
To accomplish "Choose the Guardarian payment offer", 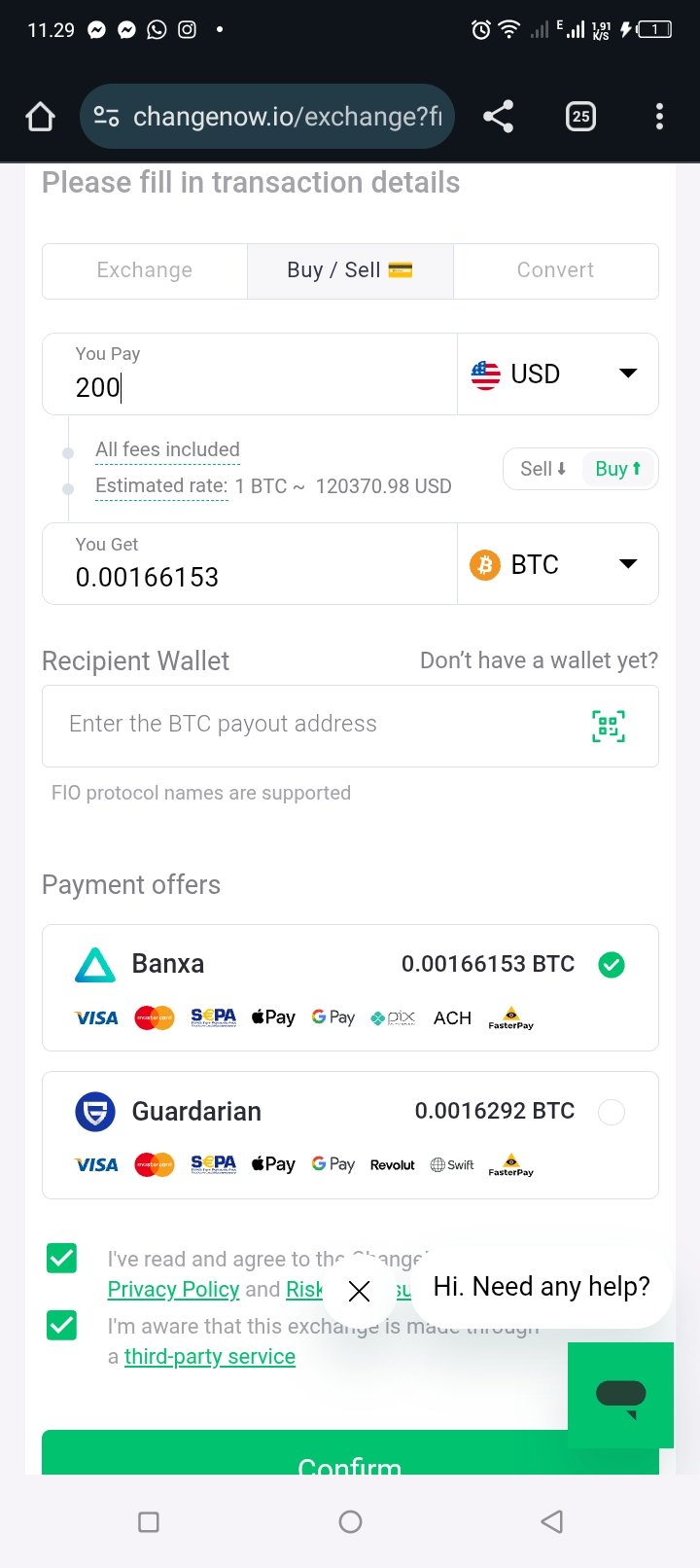I will (x=611, y=1112).
